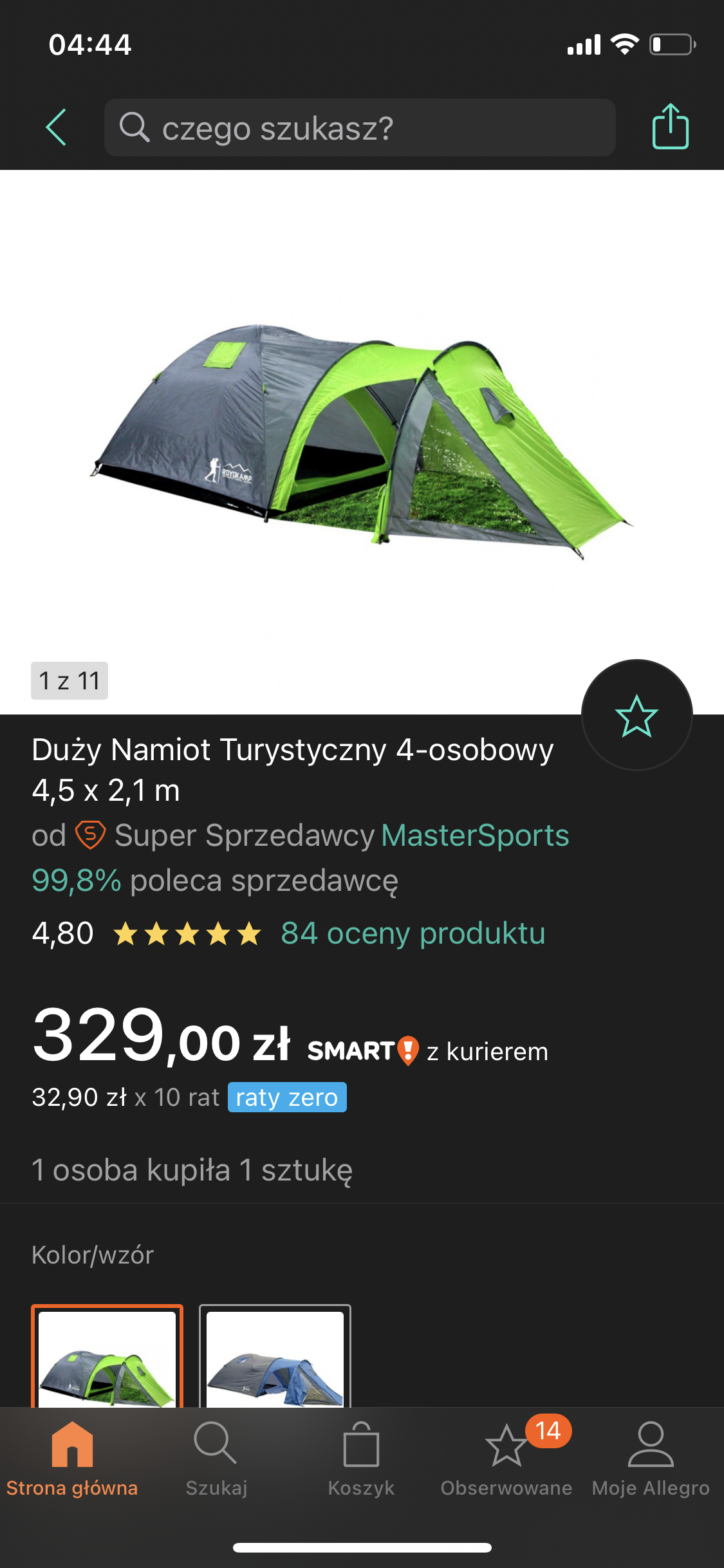Go back using the back arrow
Viewport: 724px width, 1568px height.
point(57,127)
